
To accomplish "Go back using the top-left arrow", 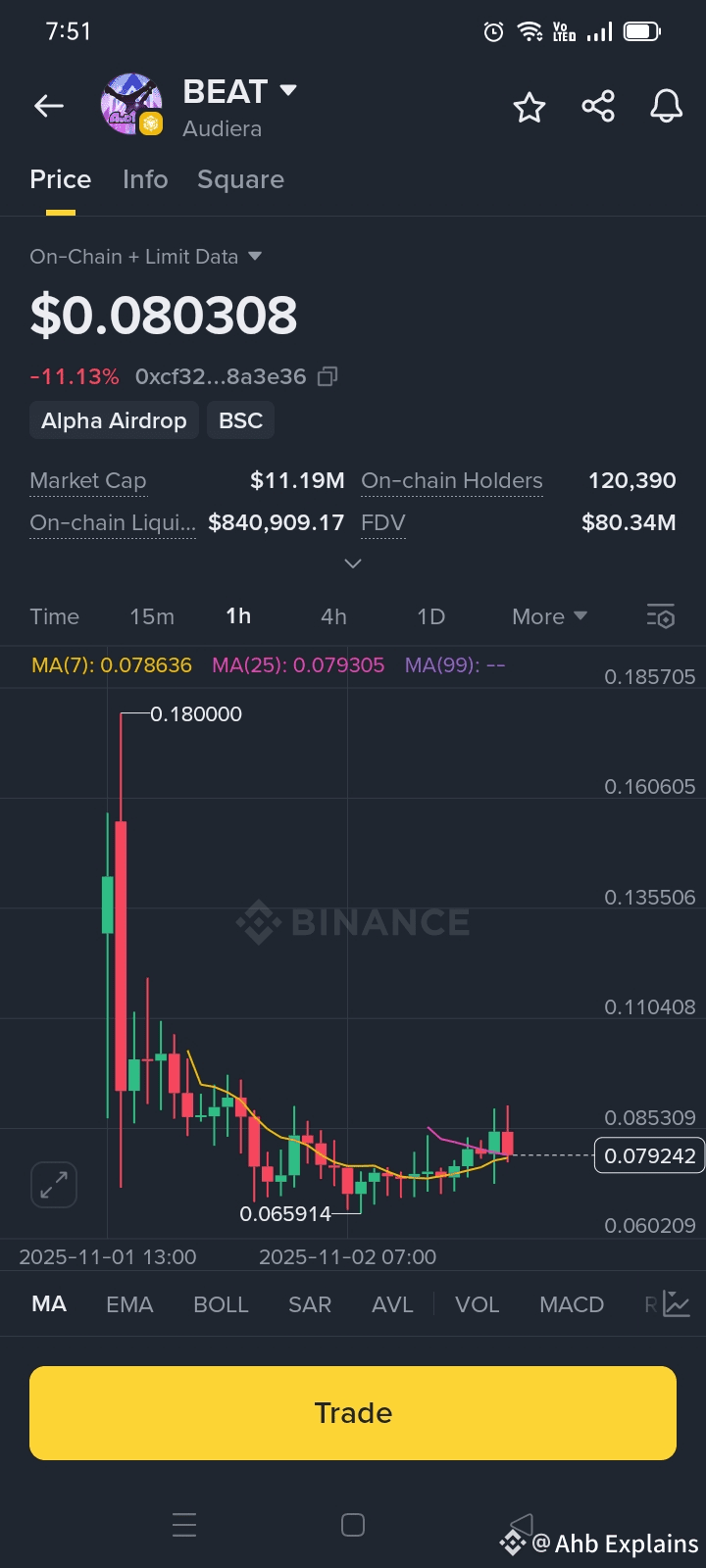I will tap(49, 106).
